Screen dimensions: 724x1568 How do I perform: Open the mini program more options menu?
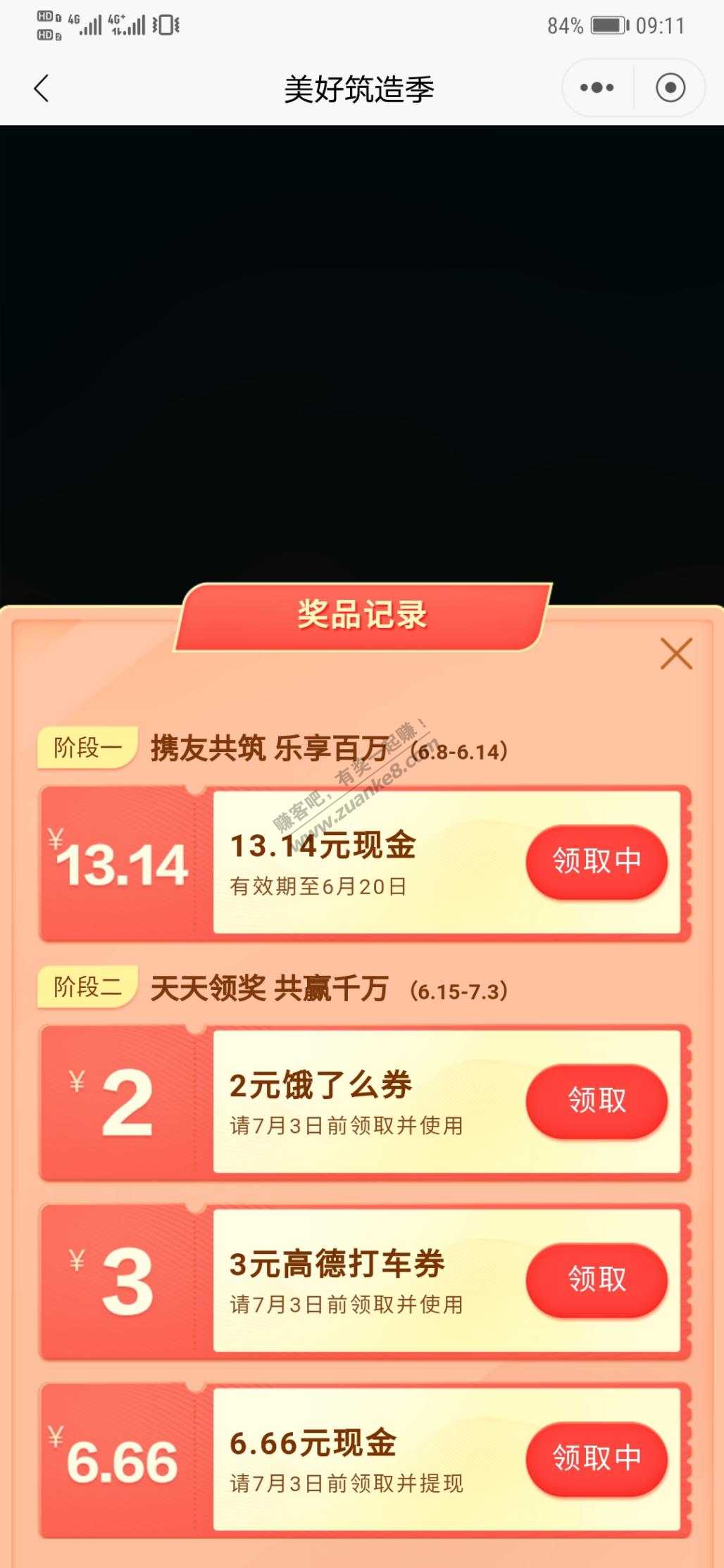tap(597, 88)
